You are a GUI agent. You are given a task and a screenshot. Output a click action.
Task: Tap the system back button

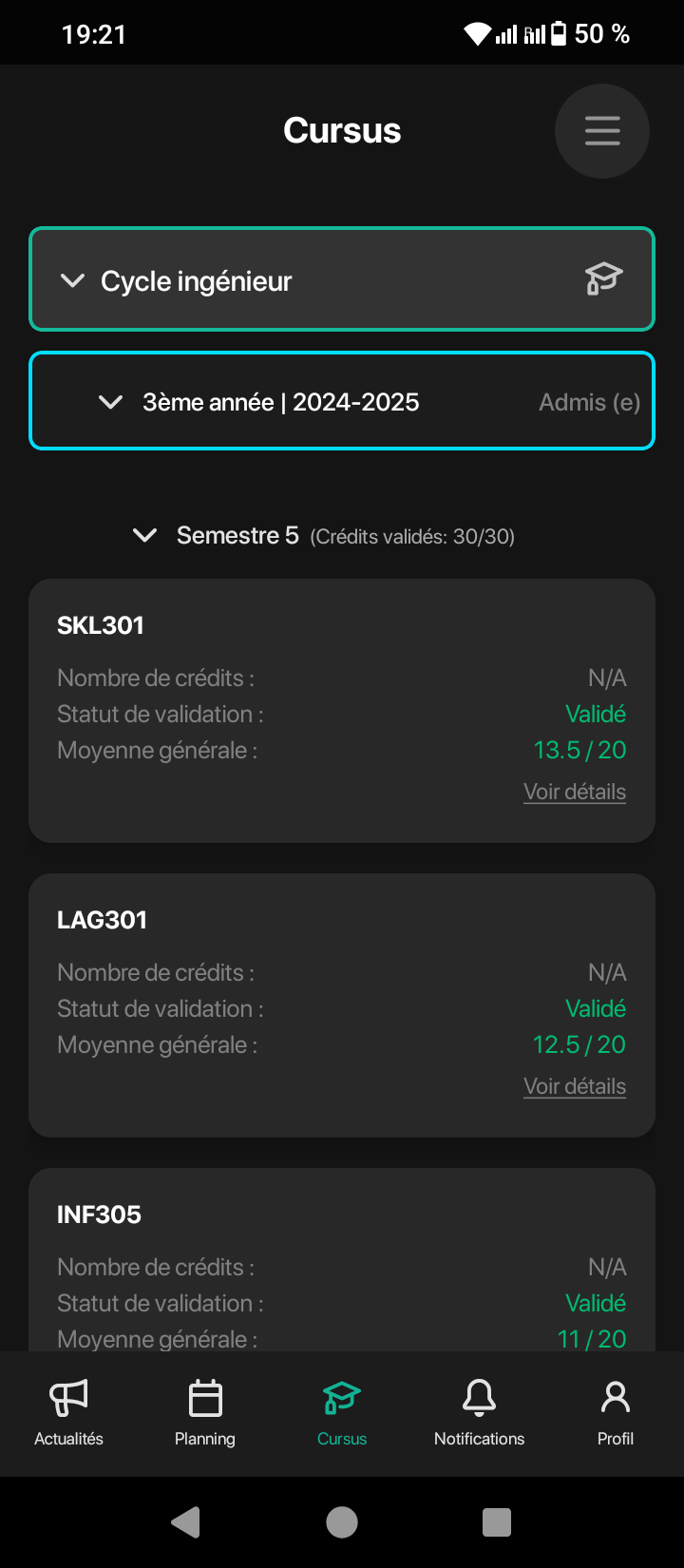pyautogui.click(x=186, y=1522)
